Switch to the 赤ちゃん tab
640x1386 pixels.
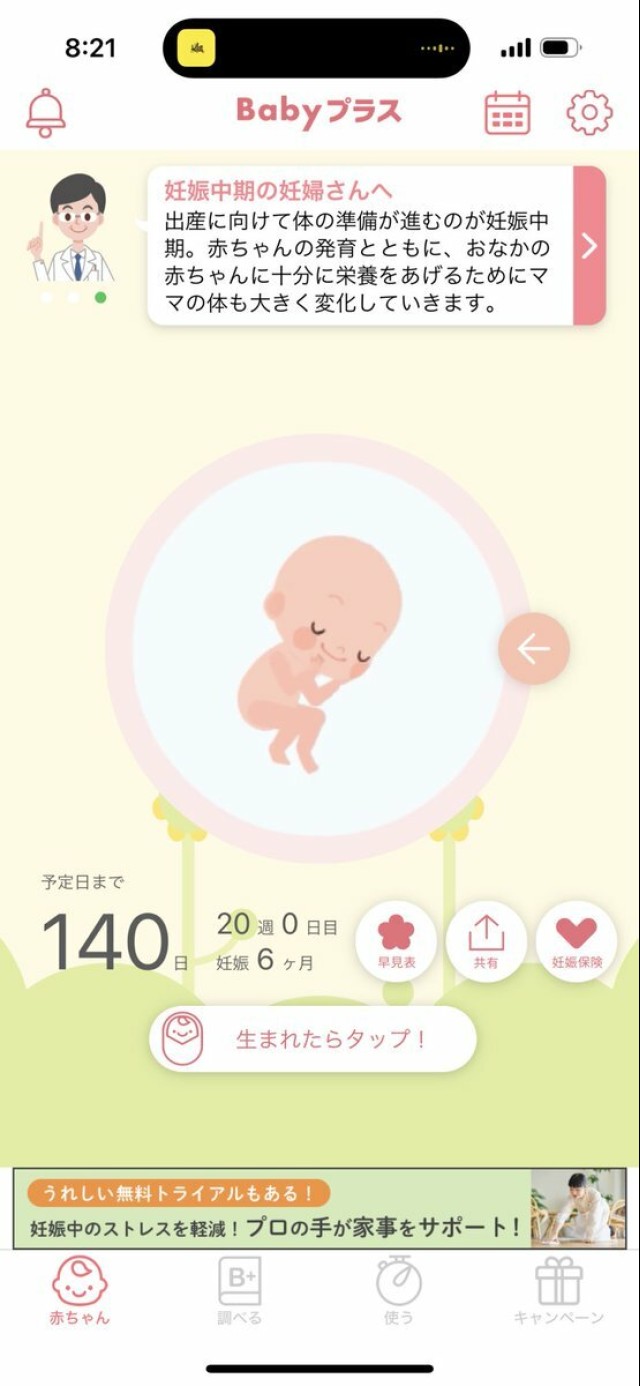tap(80, 1289)
